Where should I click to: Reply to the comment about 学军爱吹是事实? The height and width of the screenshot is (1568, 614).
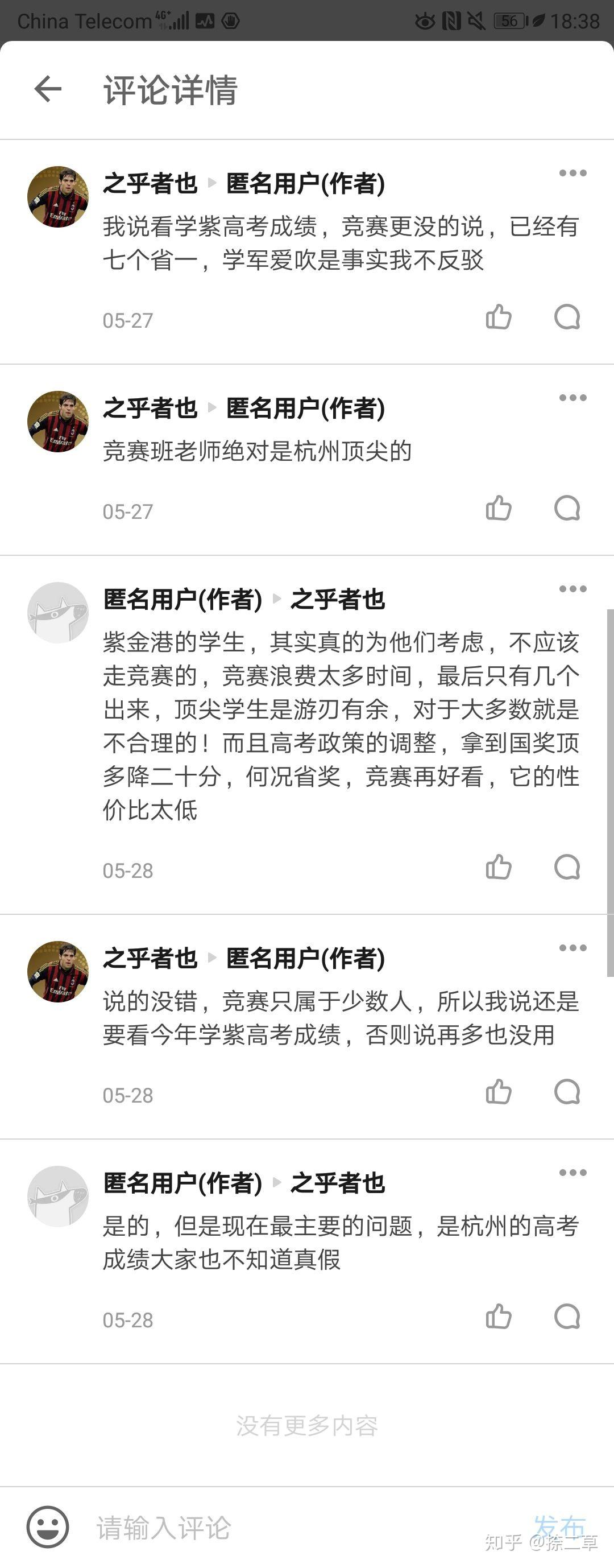(x=567, y=317)
